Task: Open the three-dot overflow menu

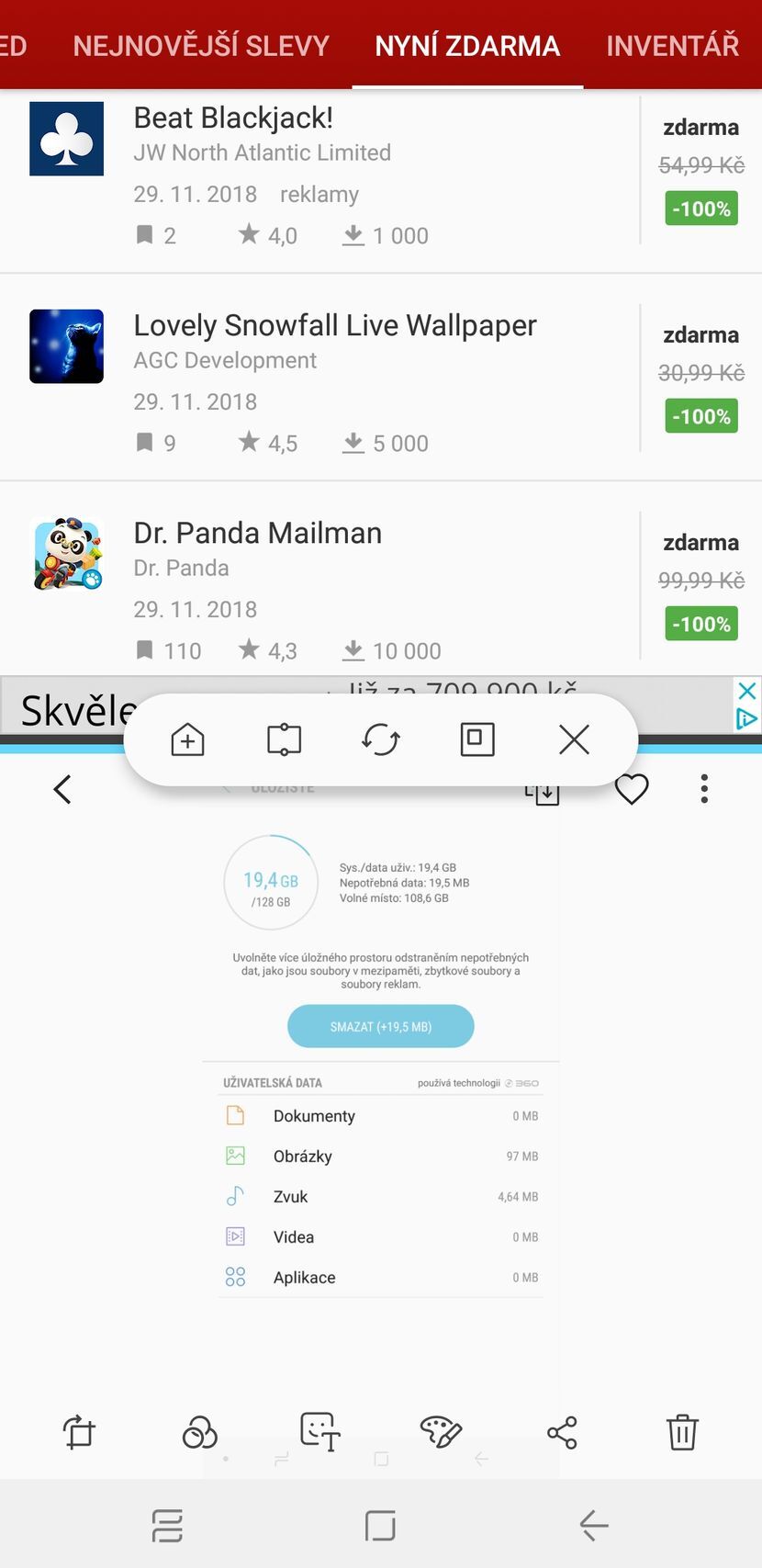Action: coord(704,788)
